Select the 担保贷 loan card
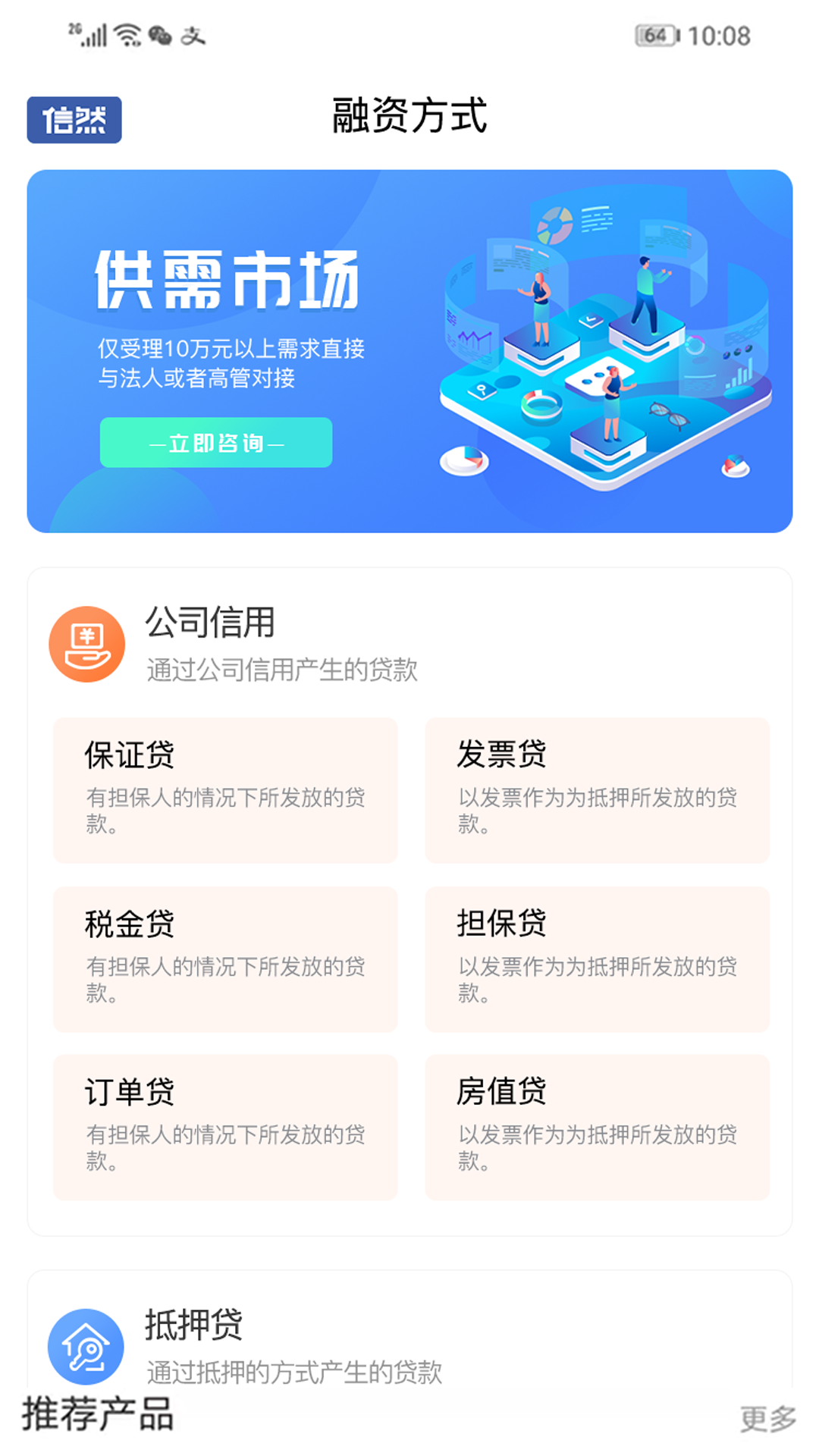819x1456 pixels. [597, 959]
